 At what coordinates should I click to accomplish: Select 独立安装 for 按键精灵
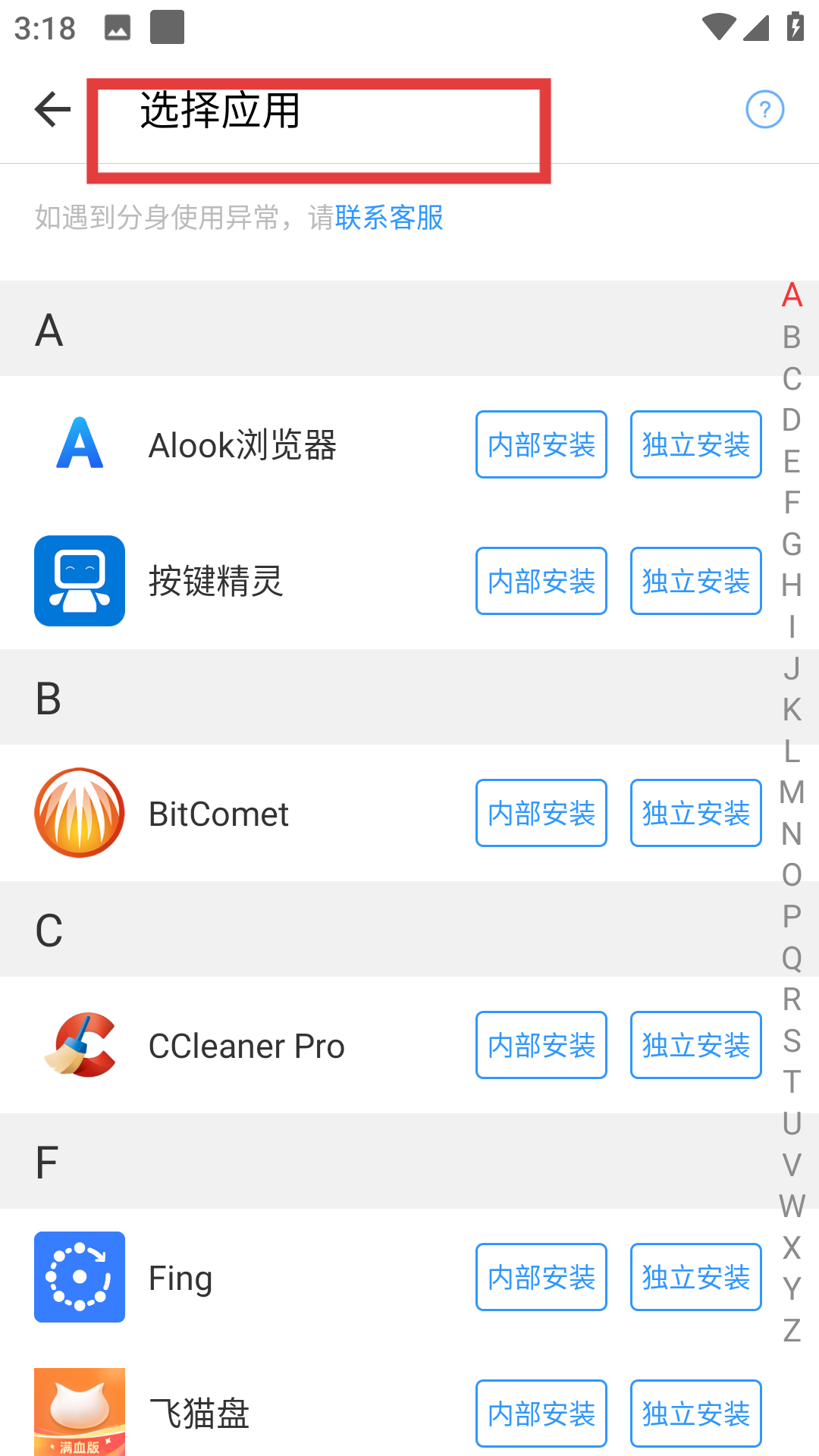click(695, 581)
